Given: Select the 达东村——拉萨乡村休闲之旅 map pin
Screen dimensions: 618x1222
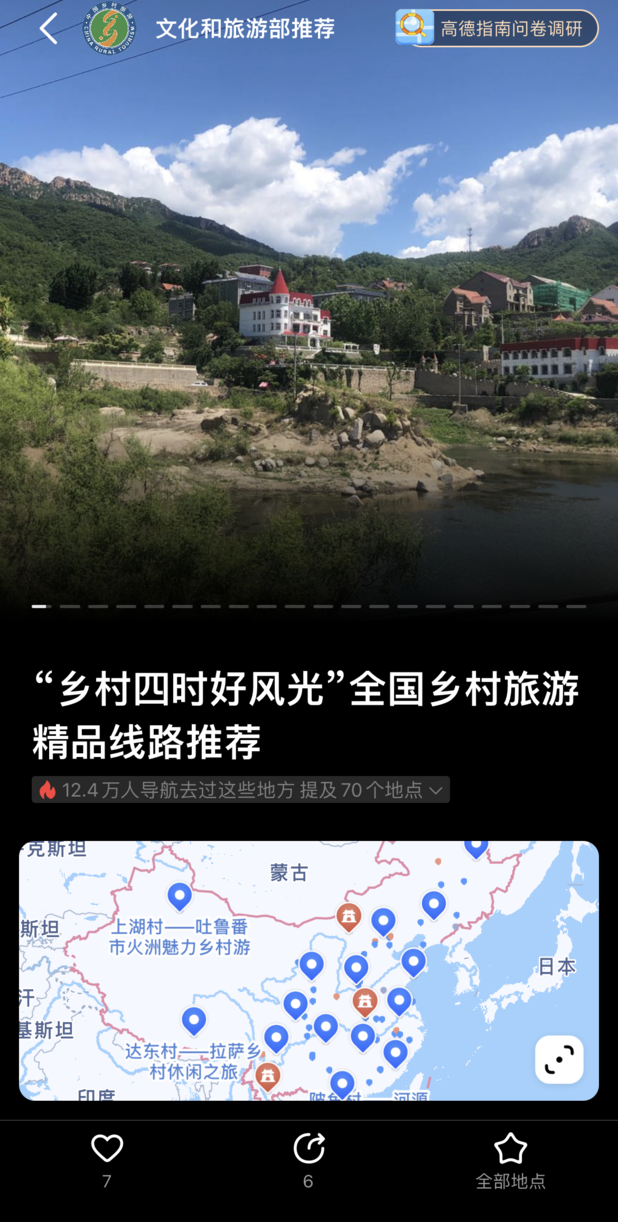Looking at the screenshot, I should pyautogui.click(x=194, y=1021).
